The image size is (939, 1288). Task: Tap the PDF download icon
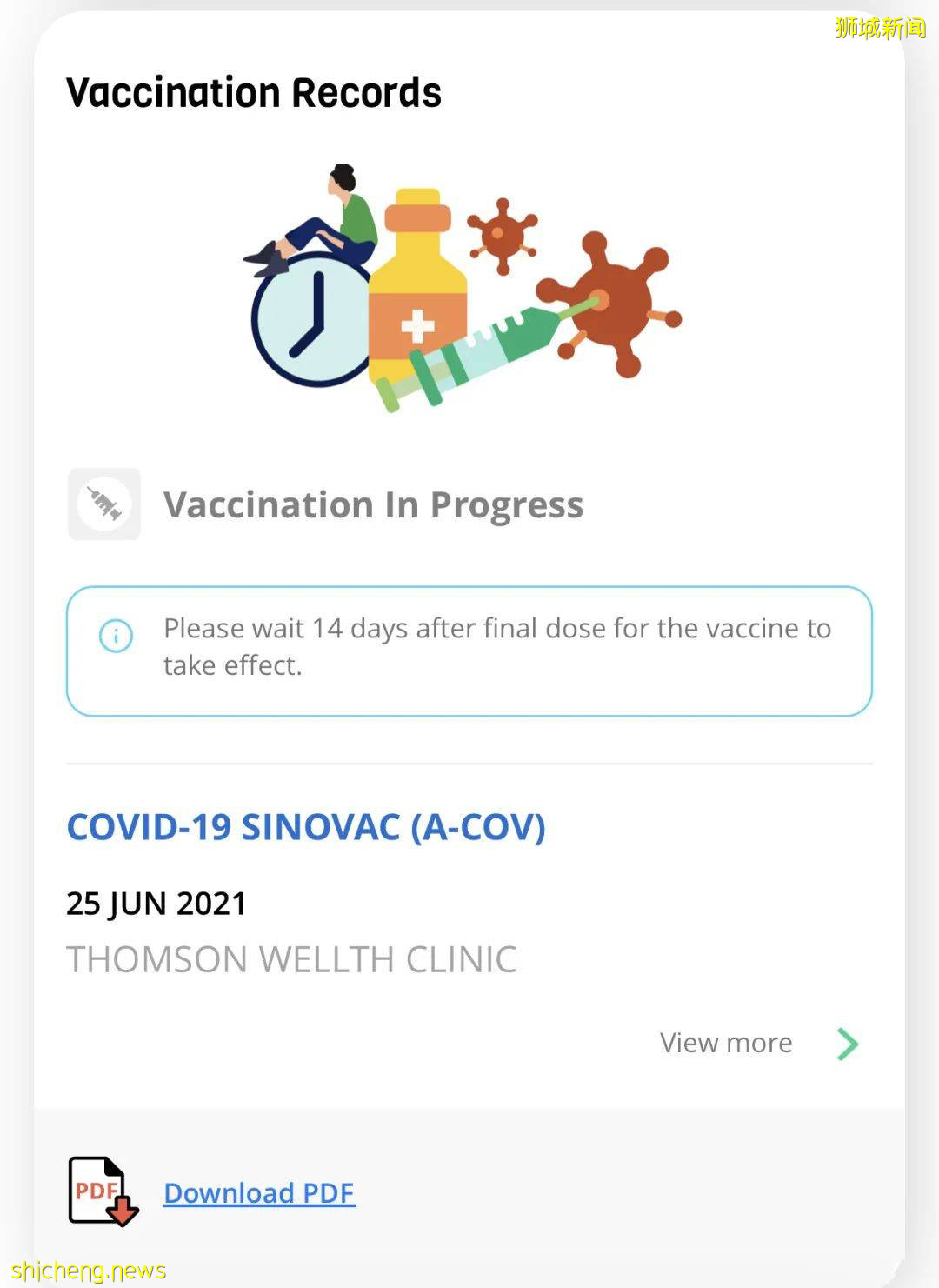click(x=103, y=1191)
